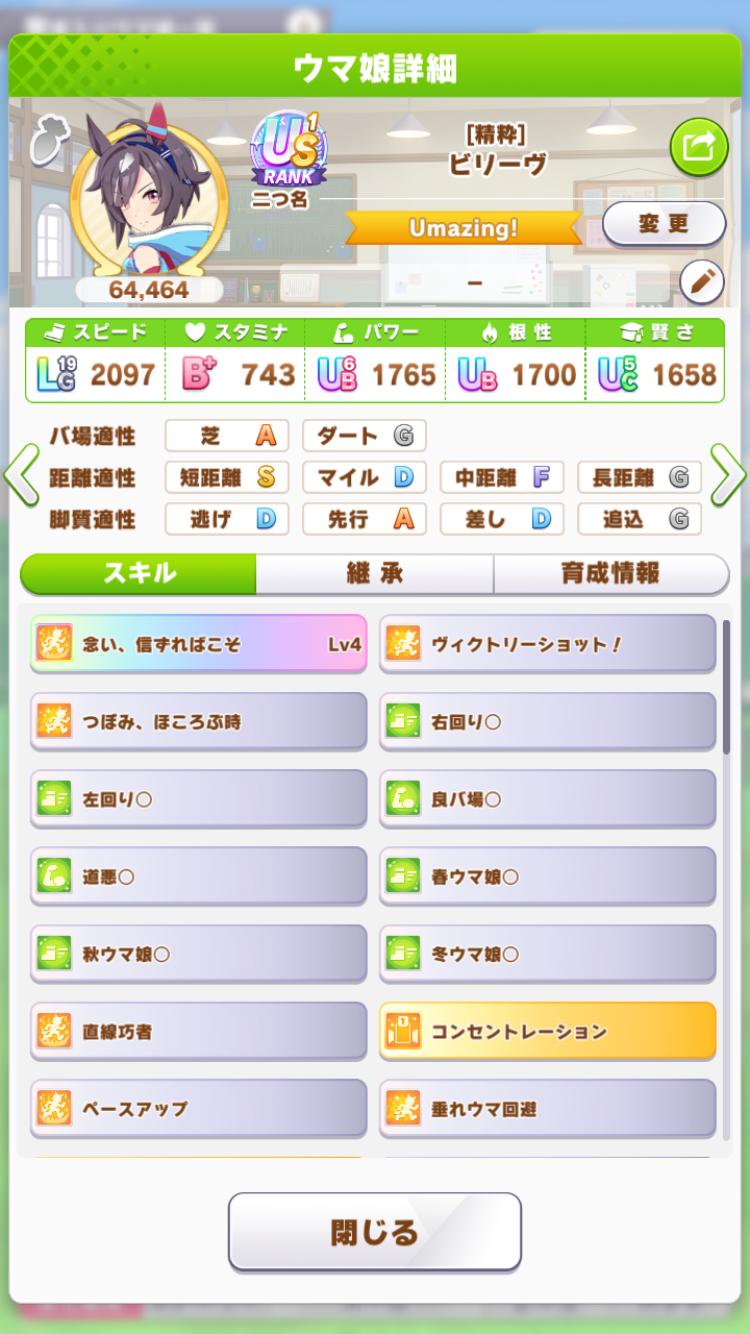The width and height of the screenshot is (750, 1334).
Task: Go to next character with right arrow
Action: point(729,478)
